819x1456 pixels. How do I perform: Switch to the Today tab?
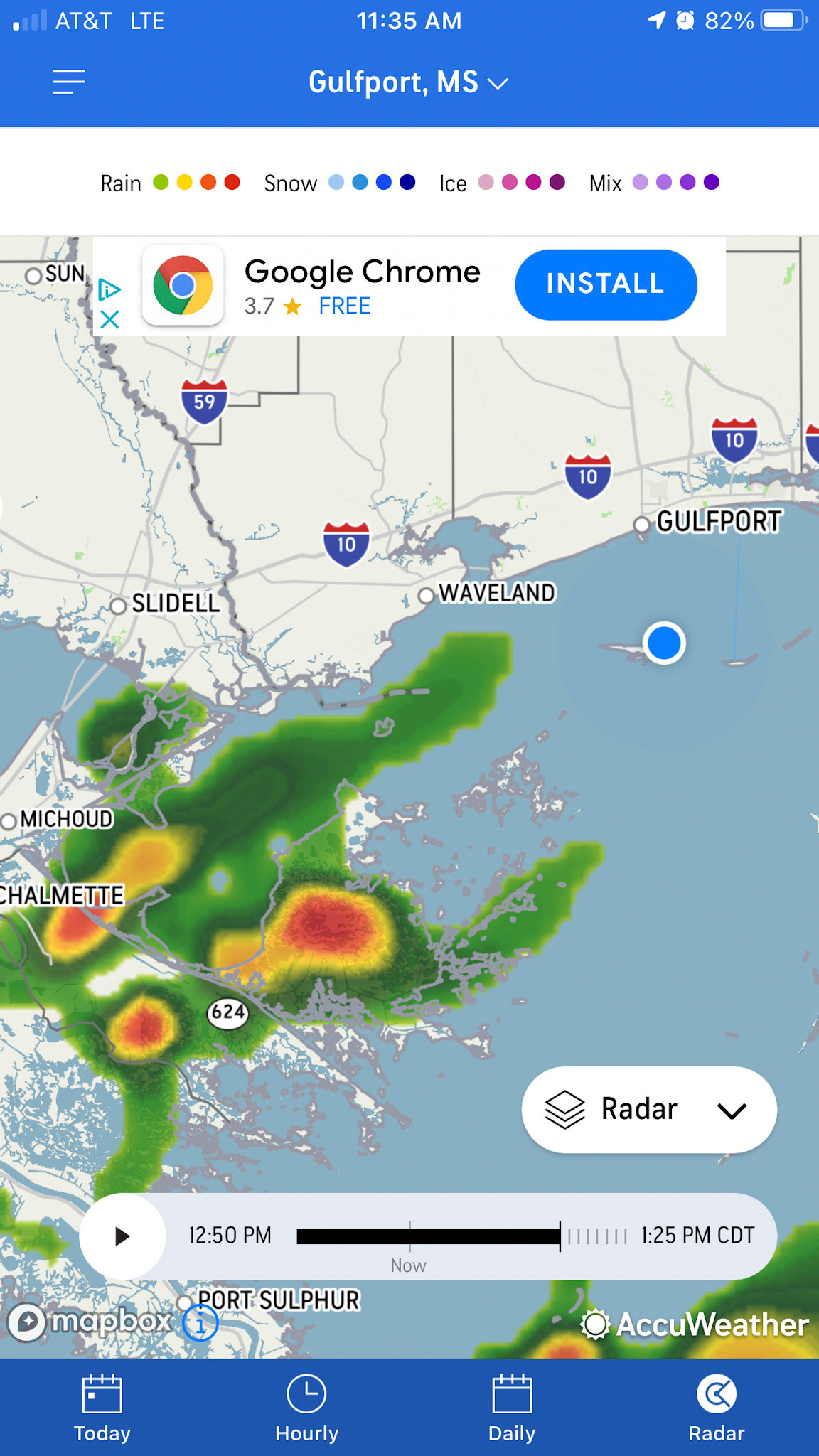coord(102,1408)
